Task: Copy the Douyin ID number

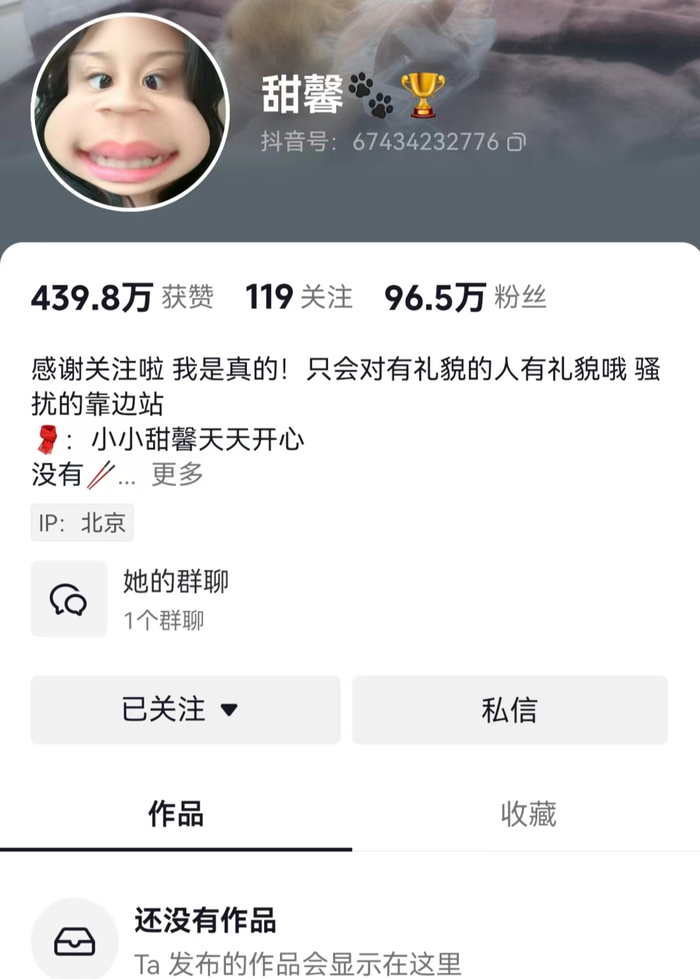Action: [516, 142]
